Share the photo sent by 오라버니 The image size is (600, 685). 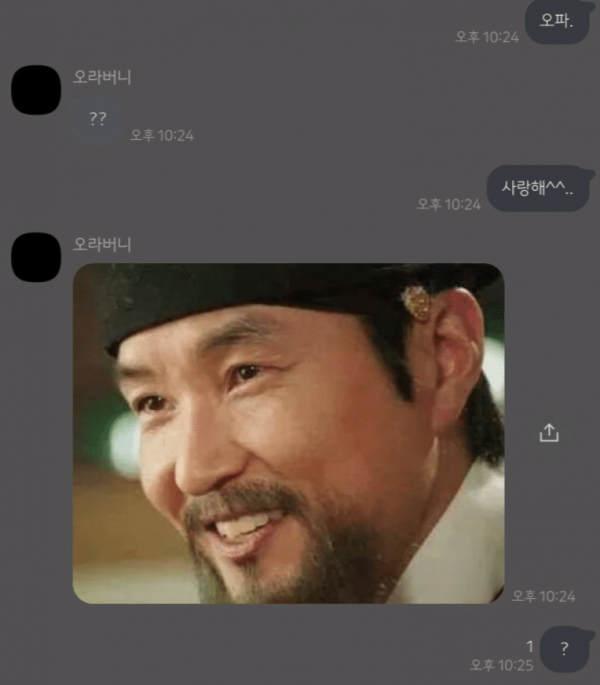coord(549,433)
